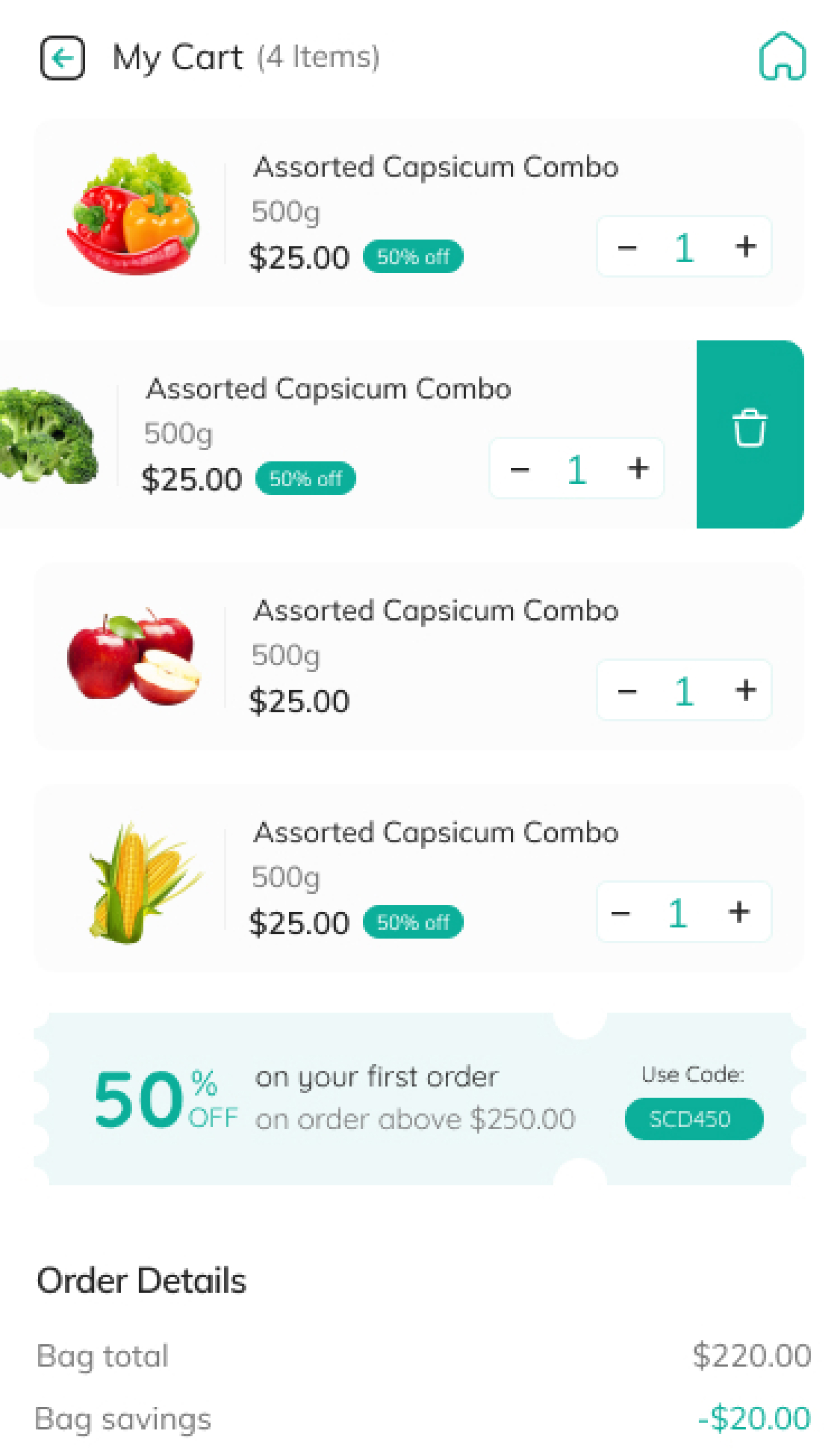Increase quantity of the apple item
840x1454 pixels.
(x=746, y=690)
